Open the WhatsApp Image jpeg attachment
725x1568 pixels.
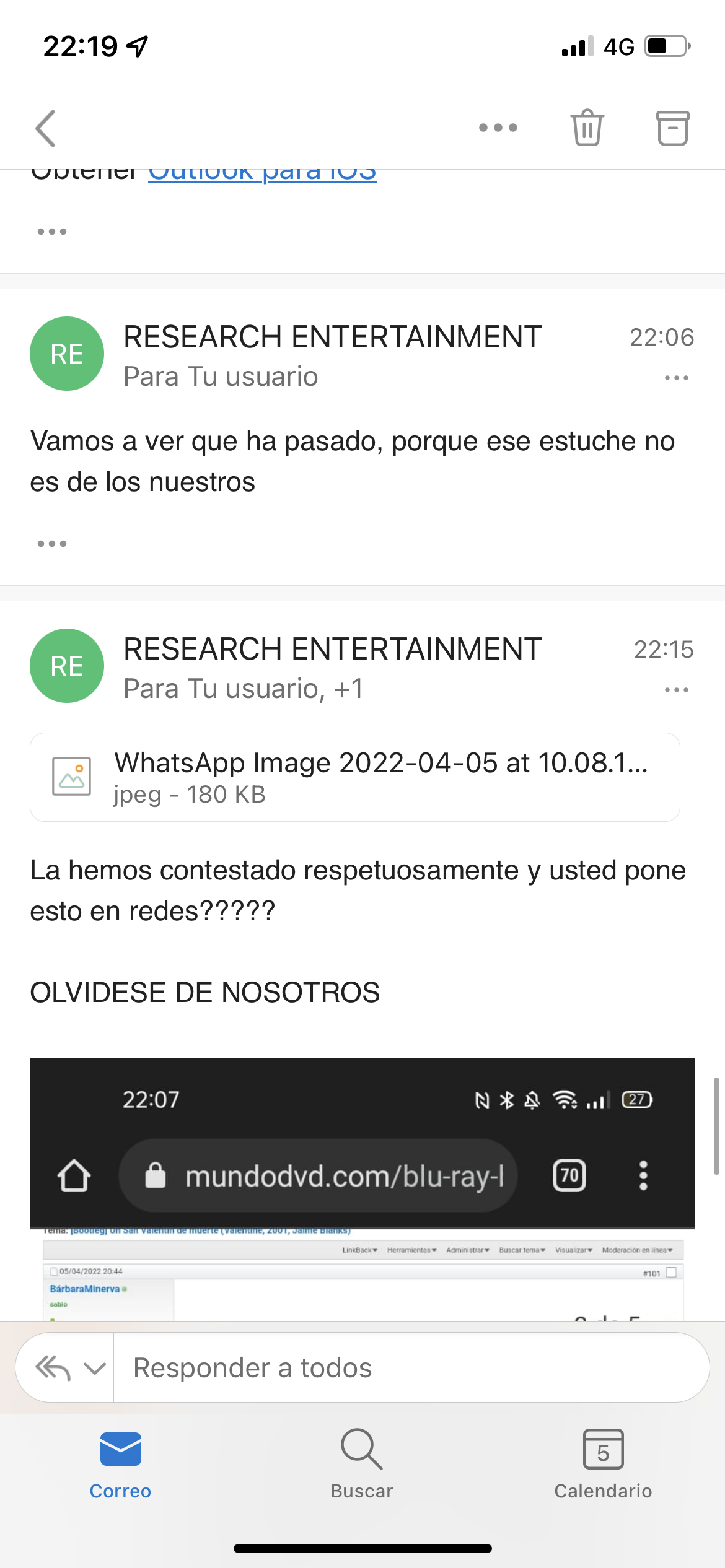(355, 777)
